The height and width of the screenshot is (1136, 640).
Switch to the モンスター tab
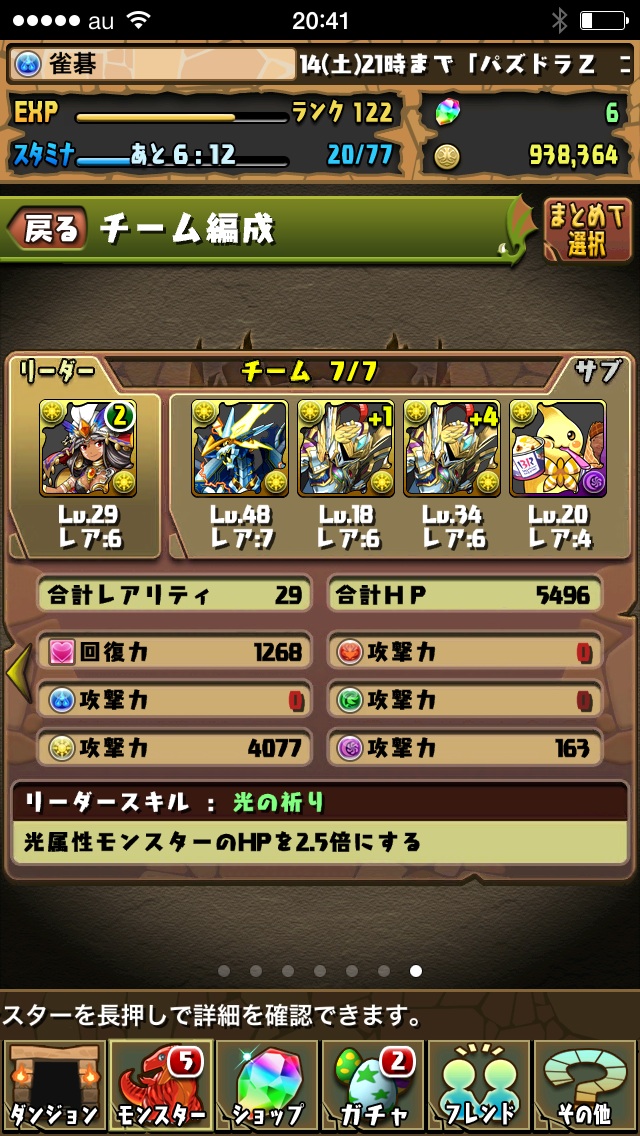(x=160, y=1086)
